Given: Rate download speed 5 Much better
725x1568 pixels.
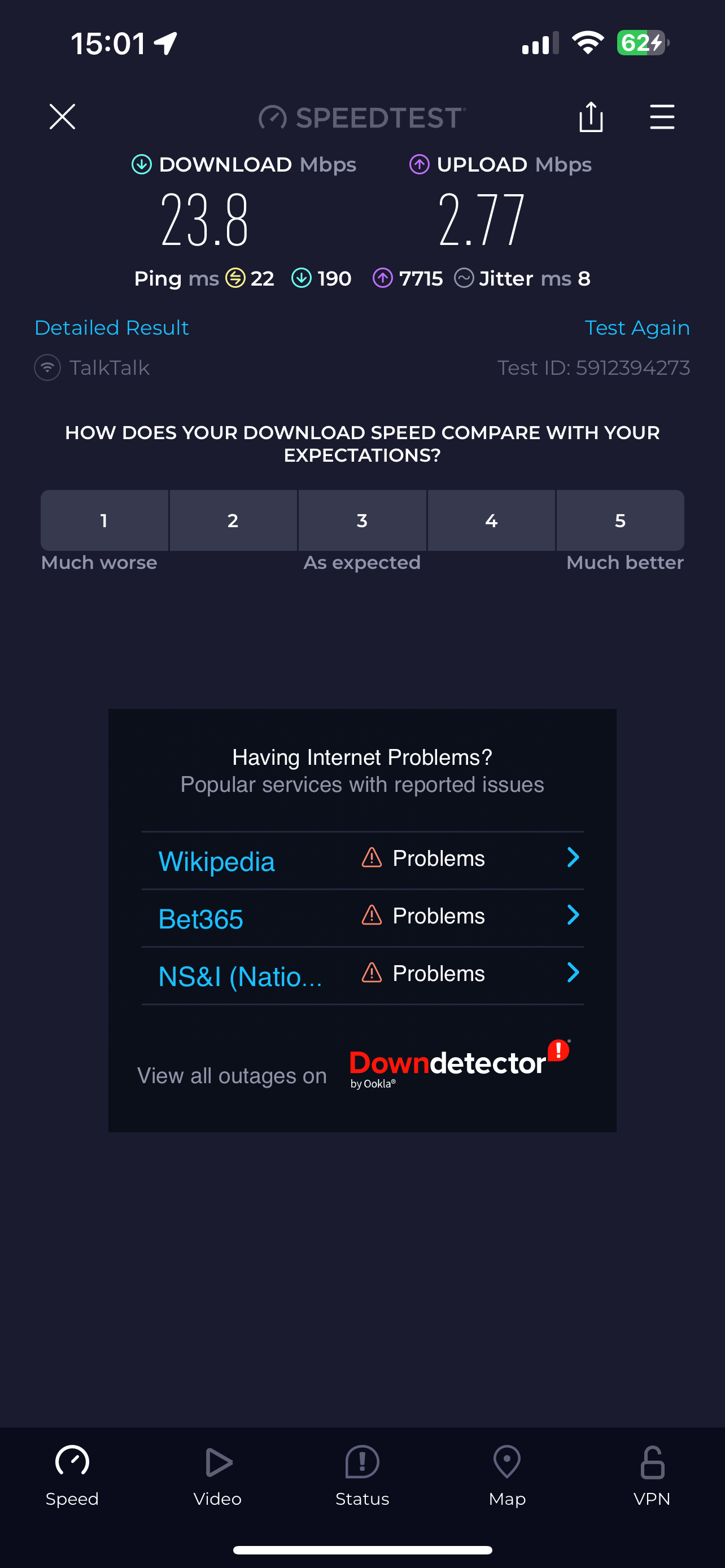Looking at the screenshot, I should click(619, 520).
